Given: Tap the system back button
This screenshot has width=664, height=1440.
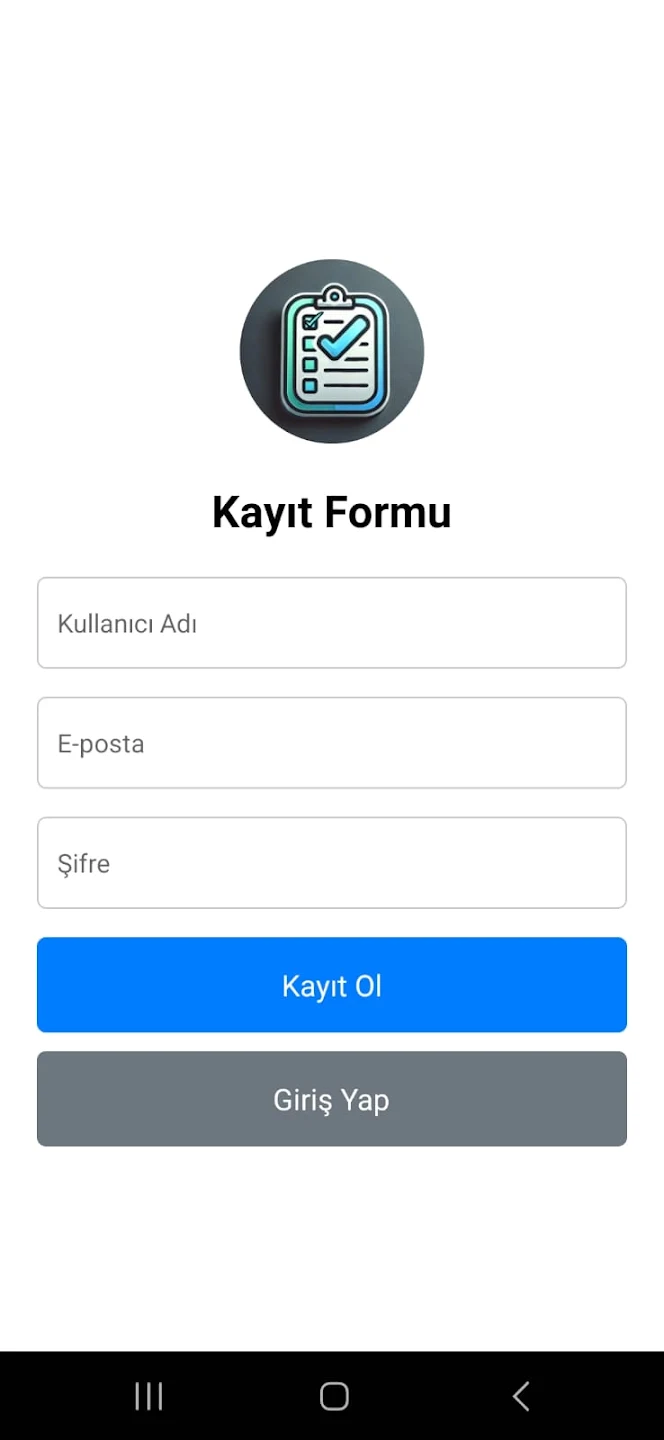Looking at the screenshot, I should tap(520, 1396).
